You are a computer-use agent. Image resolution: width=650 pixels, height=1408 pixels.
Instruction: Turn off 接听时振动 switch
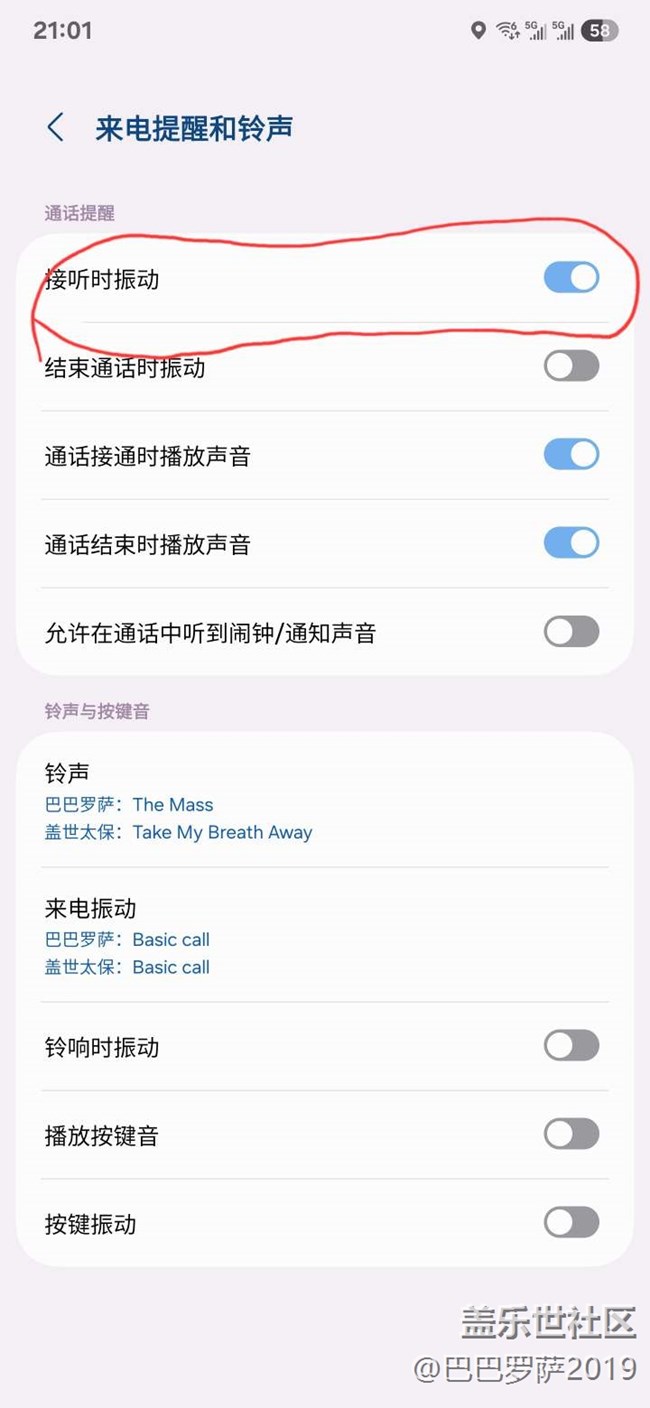tap(571, 278)
